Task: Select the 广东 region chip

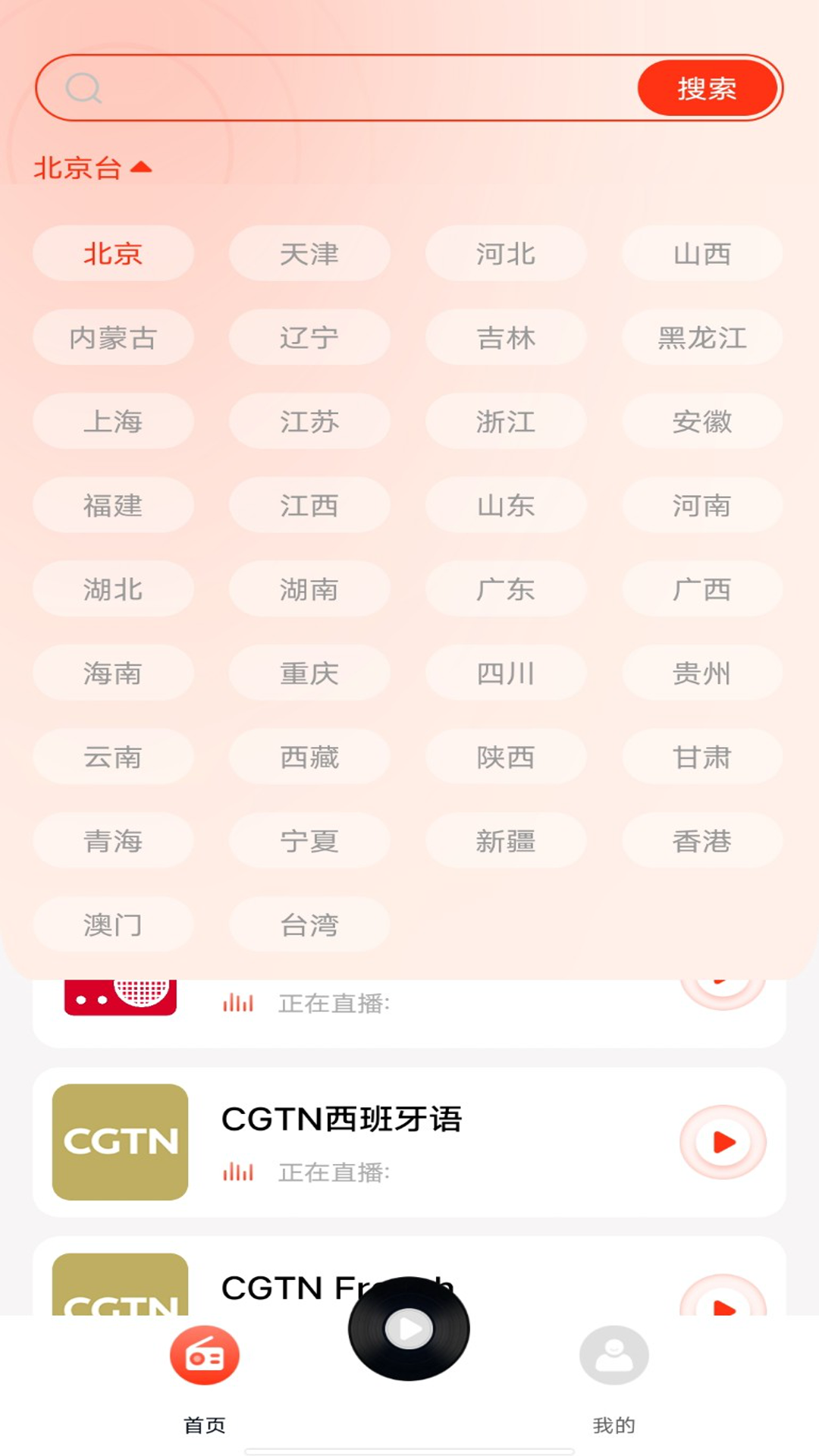Action: [506, 589]
